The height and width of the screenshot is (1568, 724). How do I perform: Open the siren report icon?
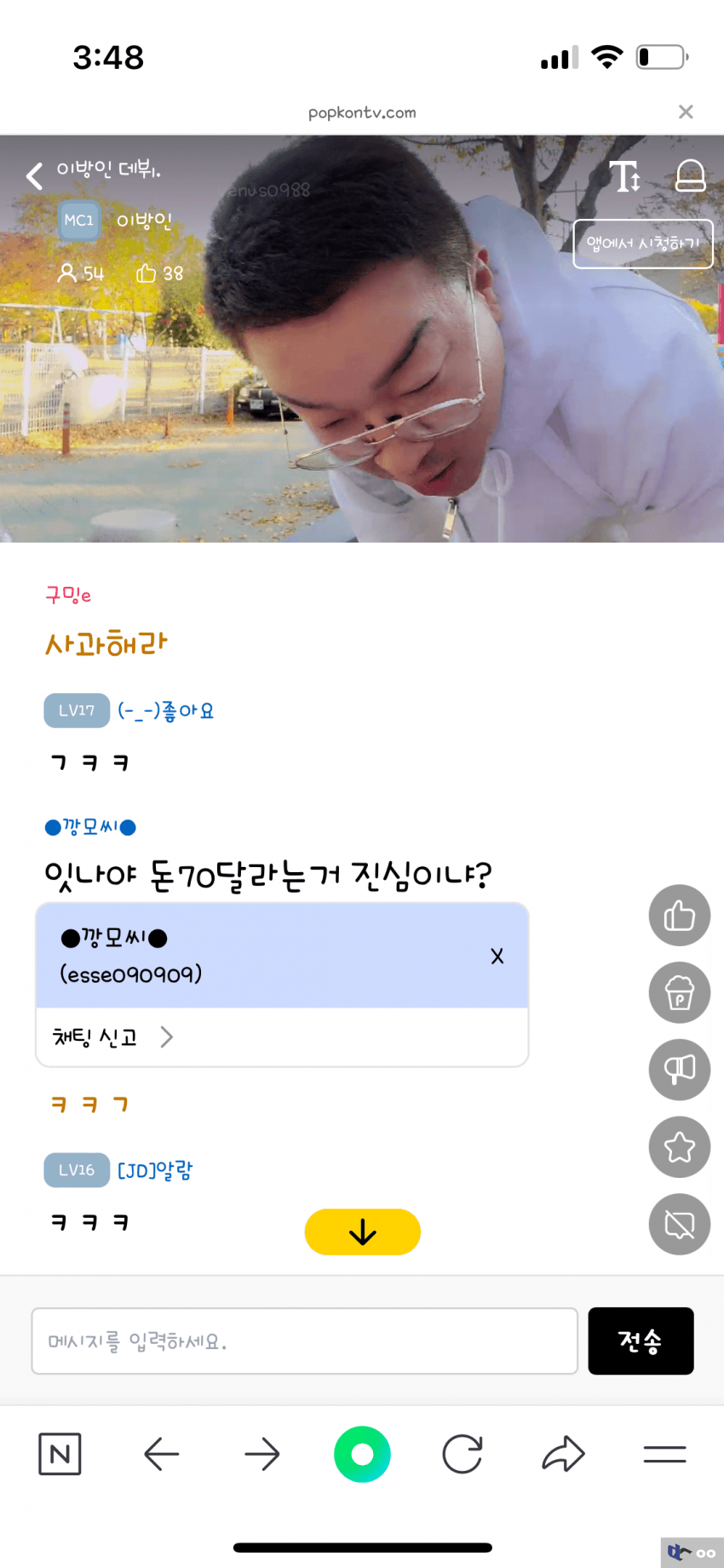point(690,176)
